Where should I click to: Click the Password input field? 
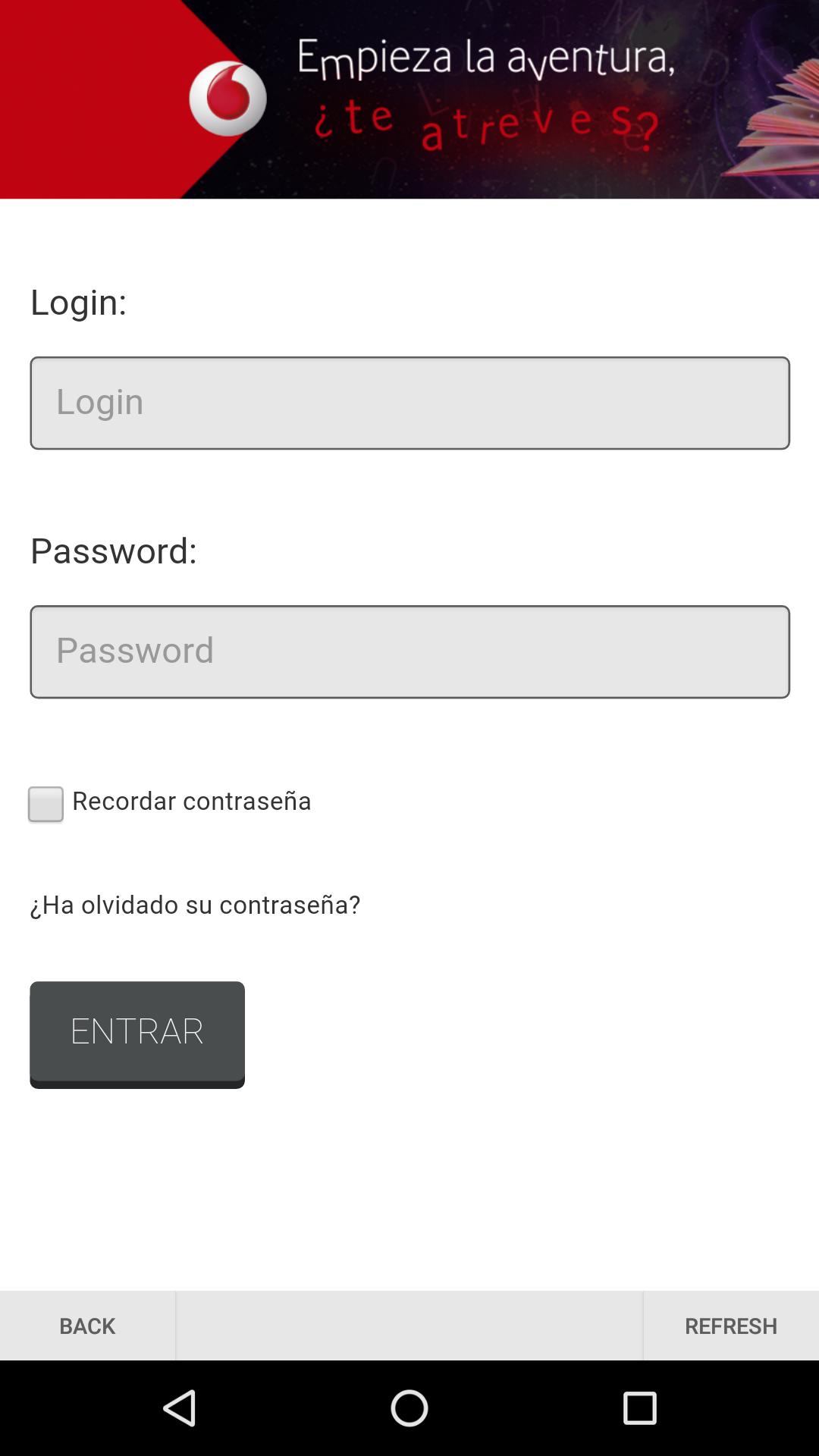[x=409, y=651]
